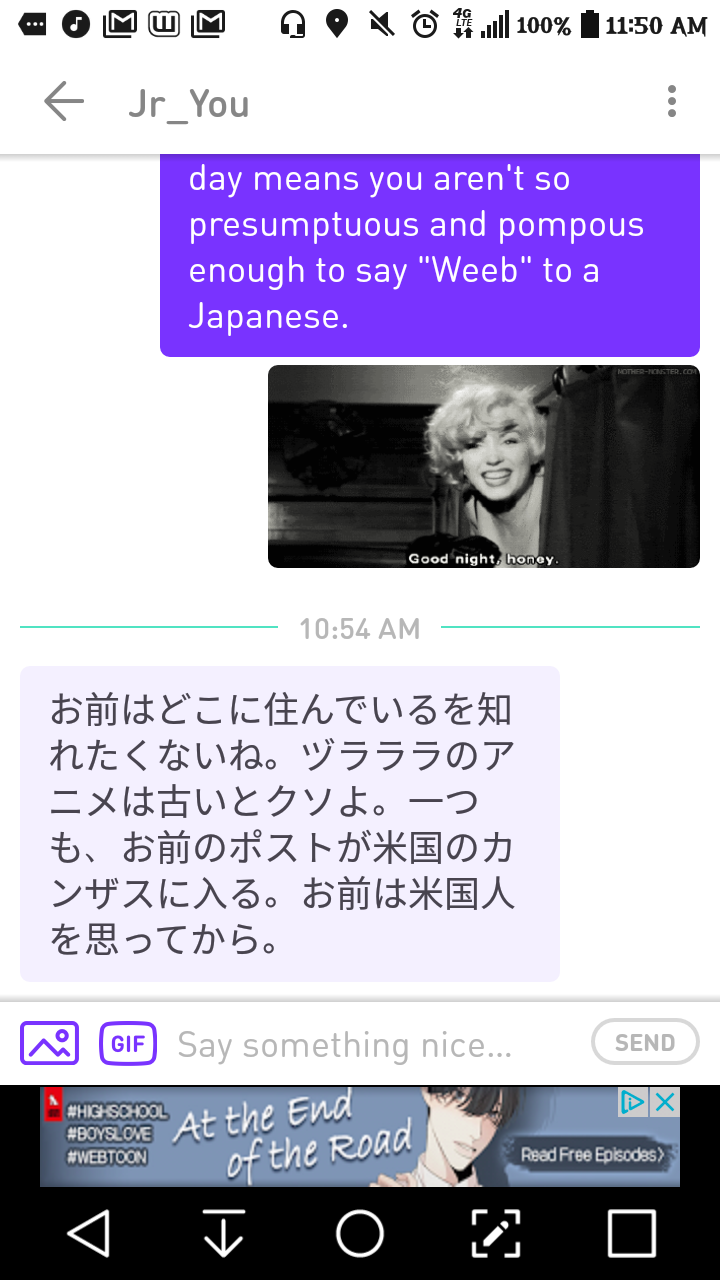
Task: Open the three-dot overflow menu
Action: pyautogui.click(x=671, y=101)
